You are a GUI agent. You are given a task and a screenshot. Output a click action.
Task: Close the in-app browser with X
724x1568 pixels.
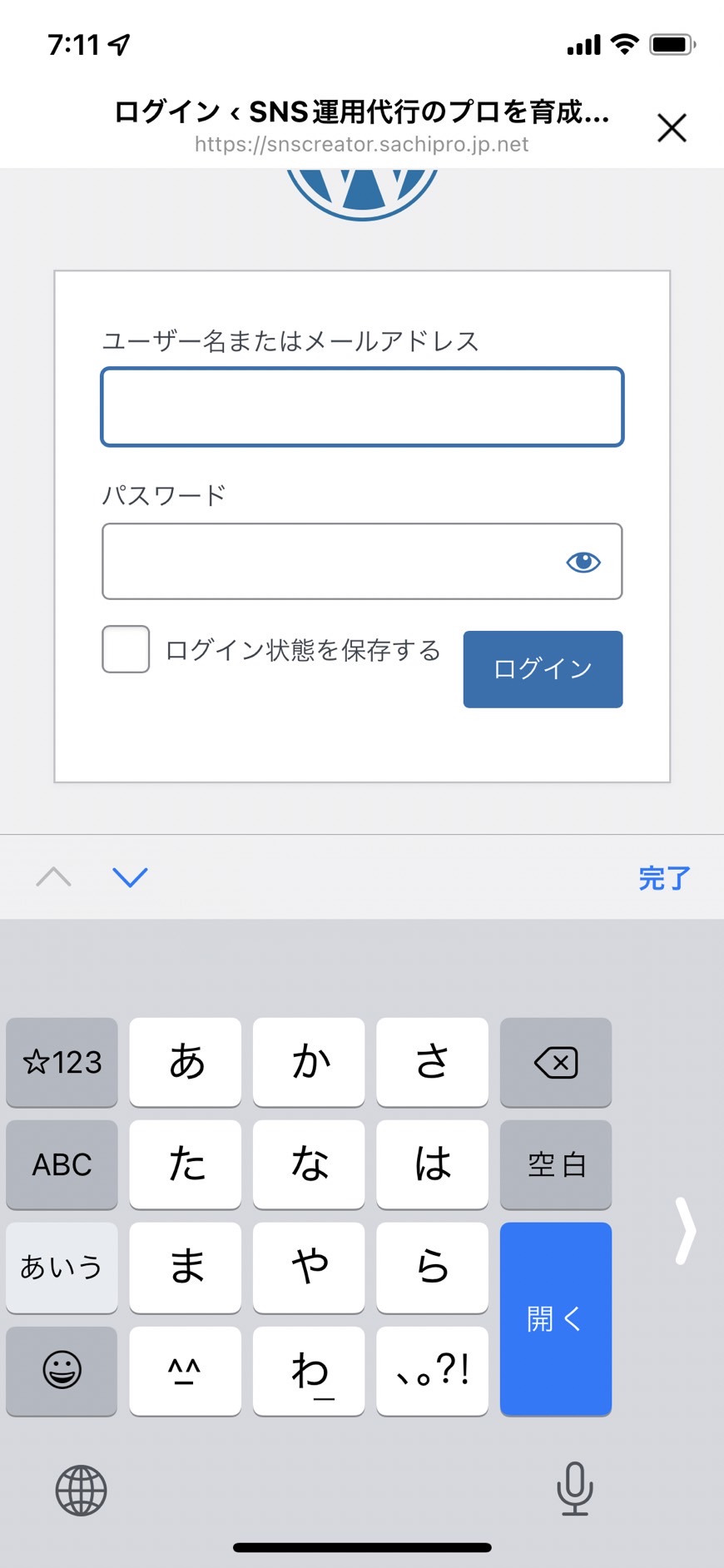click(x=672, y=128)
